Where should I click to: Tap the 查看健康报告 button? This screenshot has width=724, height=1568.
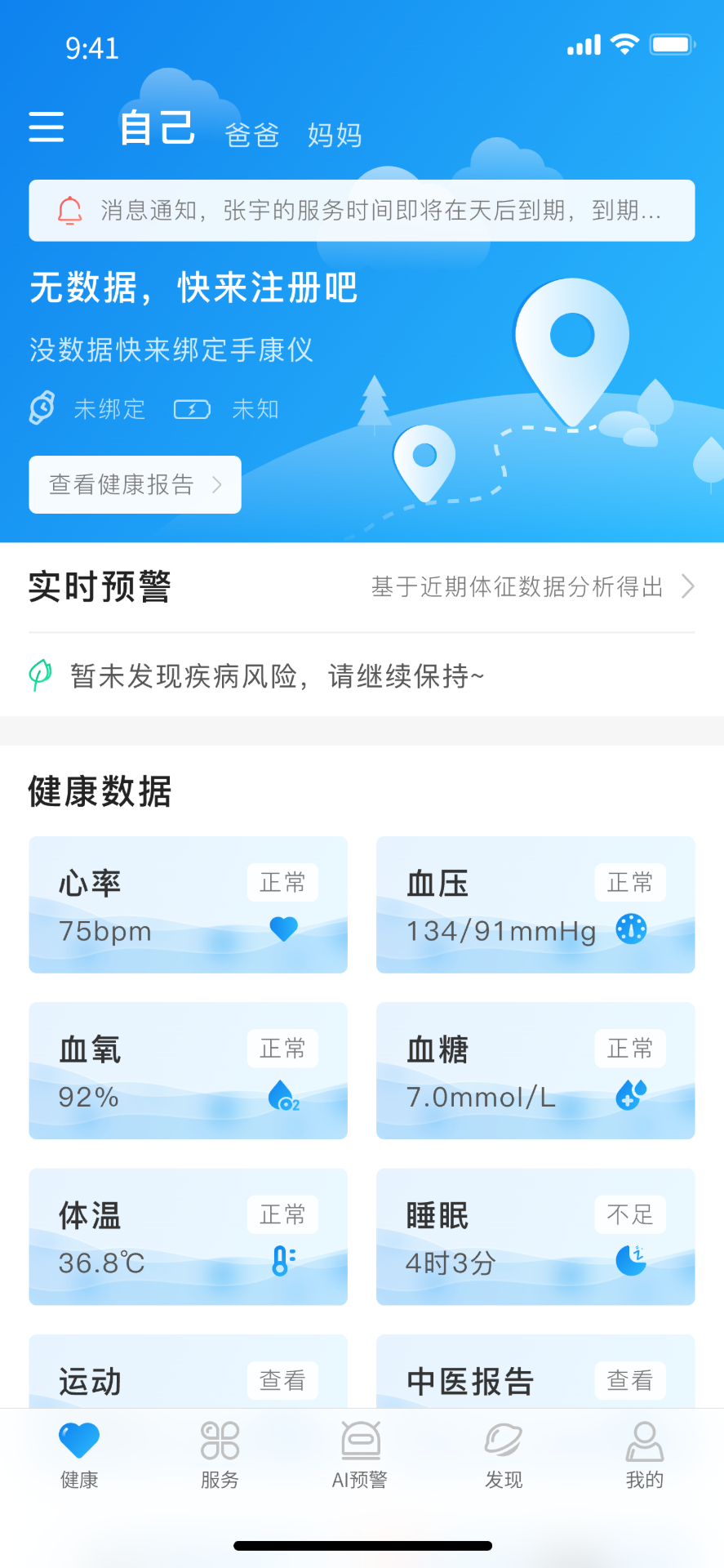[x=135, y=484]
